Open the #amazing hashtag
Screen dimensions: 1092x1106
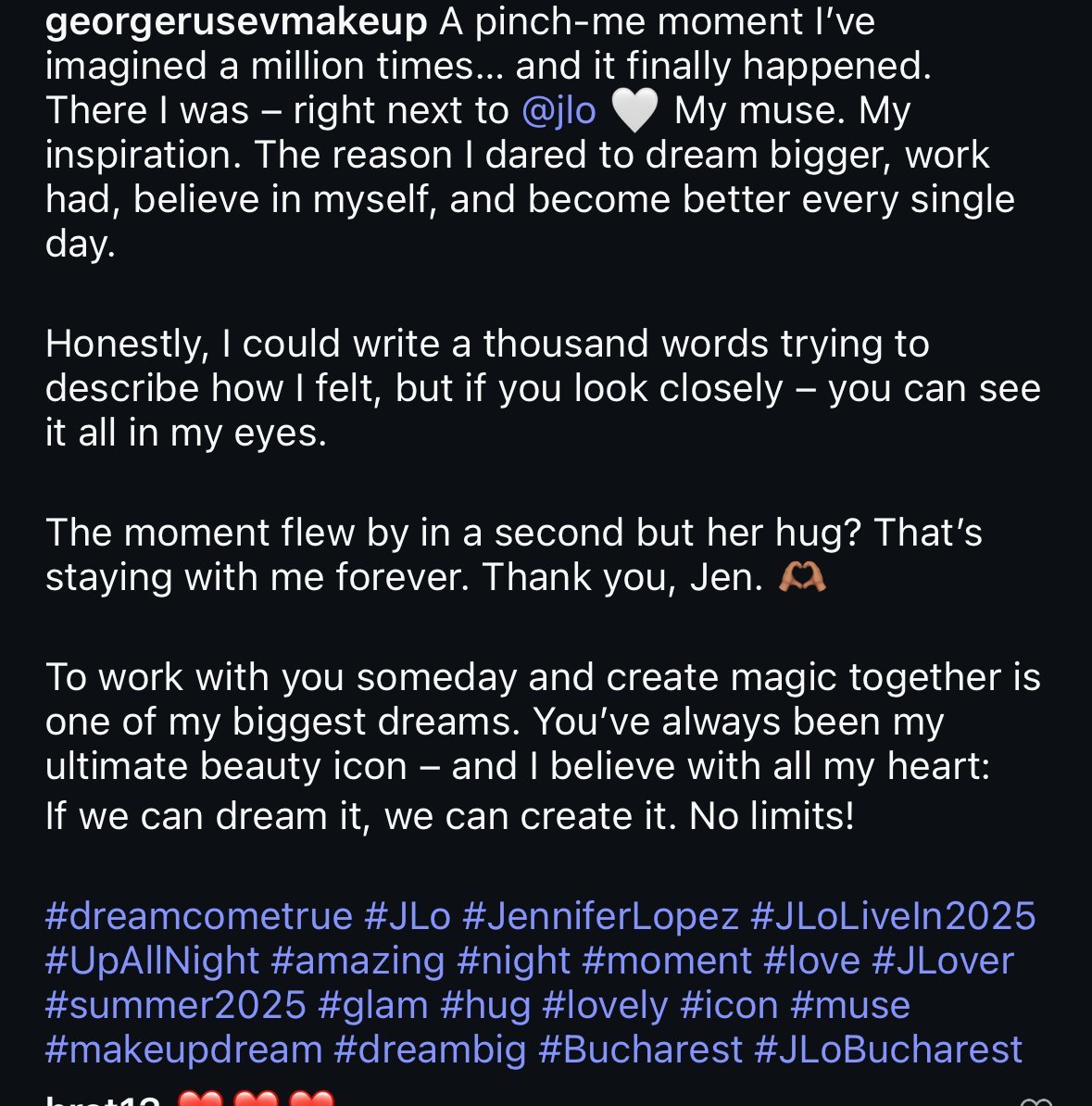(x=358, y=961)
